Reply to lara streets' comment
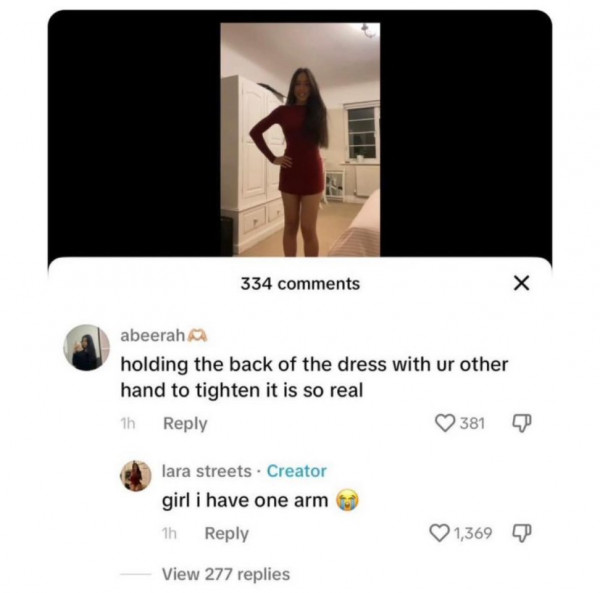600x593 pixels. 226,533
